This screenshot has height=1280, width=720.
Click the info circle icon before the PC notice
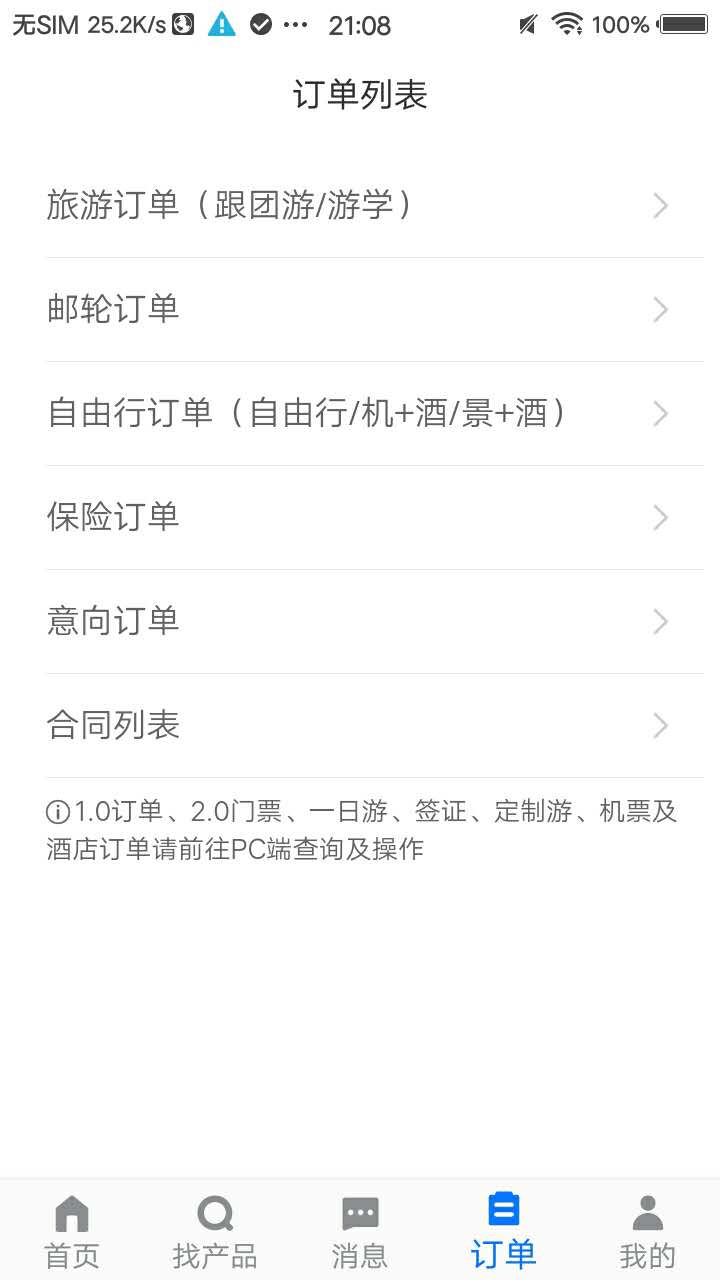click(x=53, y=812)
